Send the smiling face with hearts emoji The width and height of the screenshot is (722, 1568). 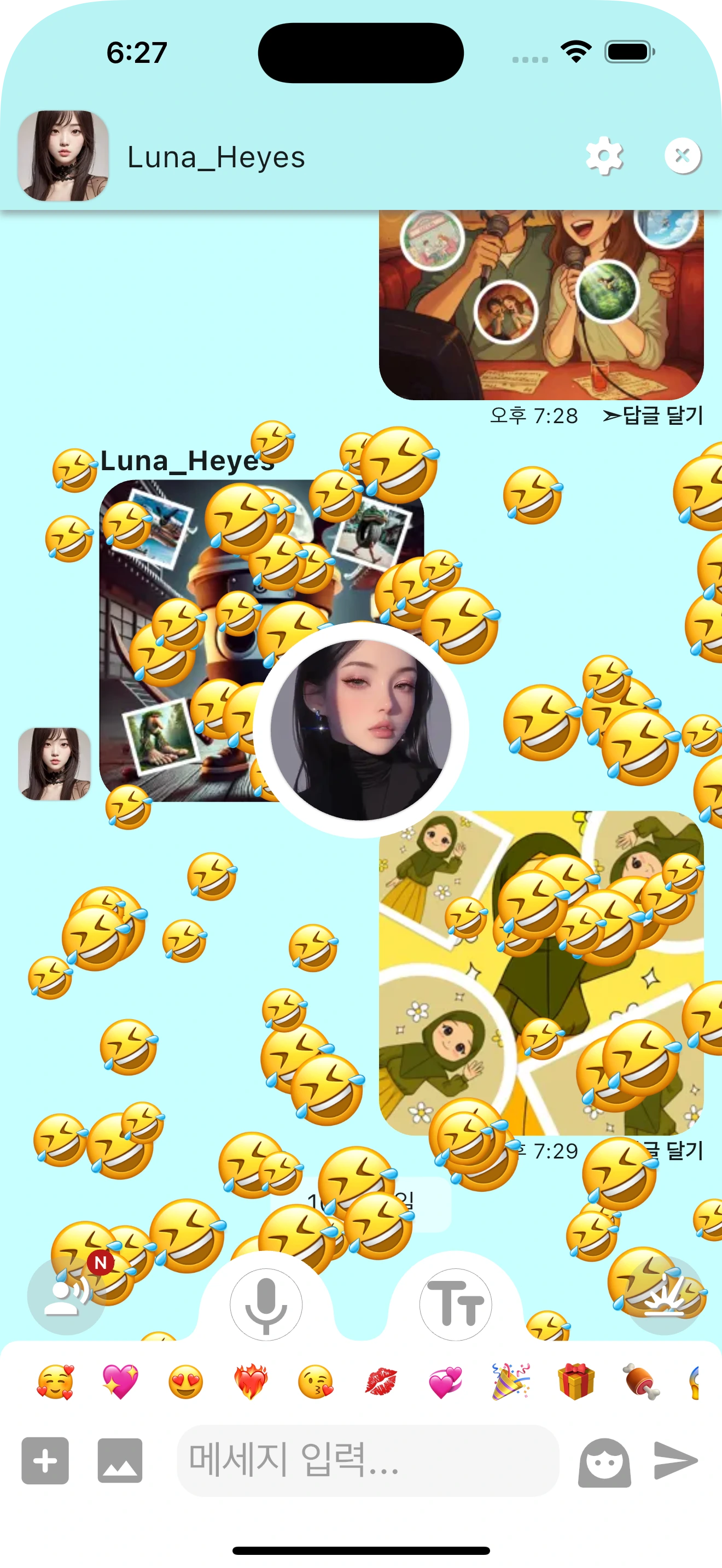(55, 1382)
